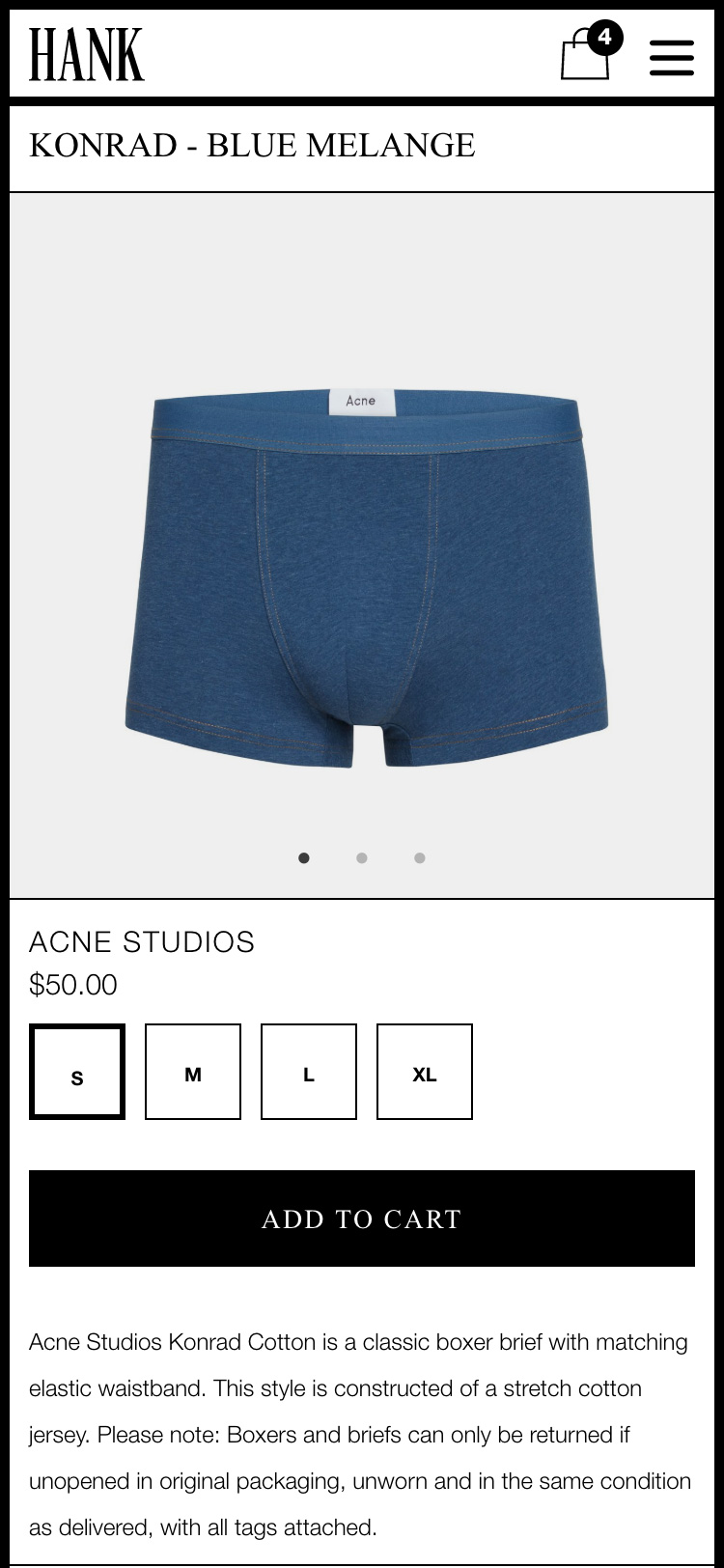Screen dimensions: 724x1568
Task: Add the Konrad boxer to cart
Action: pyautogui.click(x=362, y=1218)
